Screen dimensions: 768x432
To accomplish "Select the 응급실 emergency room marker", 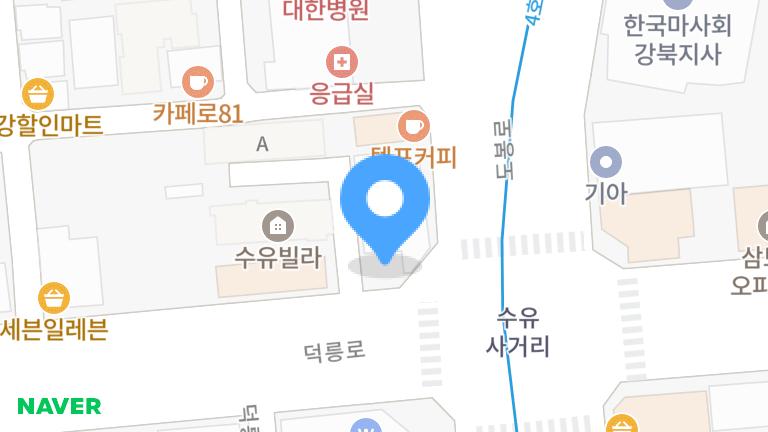I will pyautogui.click(x=342, y=63).
